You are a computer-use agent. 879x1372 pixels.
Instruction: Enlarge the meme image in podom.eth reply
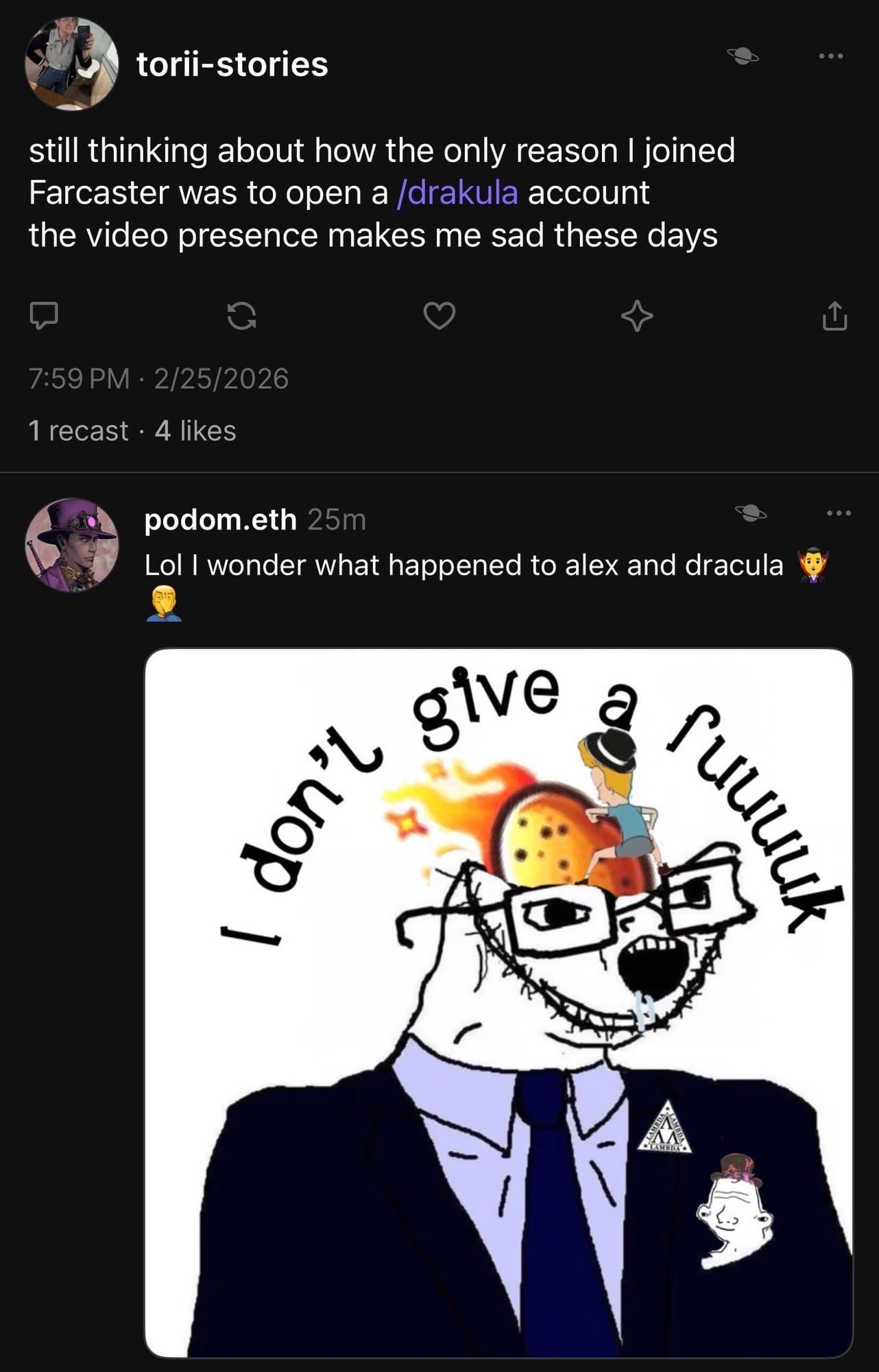[498, 1002]
